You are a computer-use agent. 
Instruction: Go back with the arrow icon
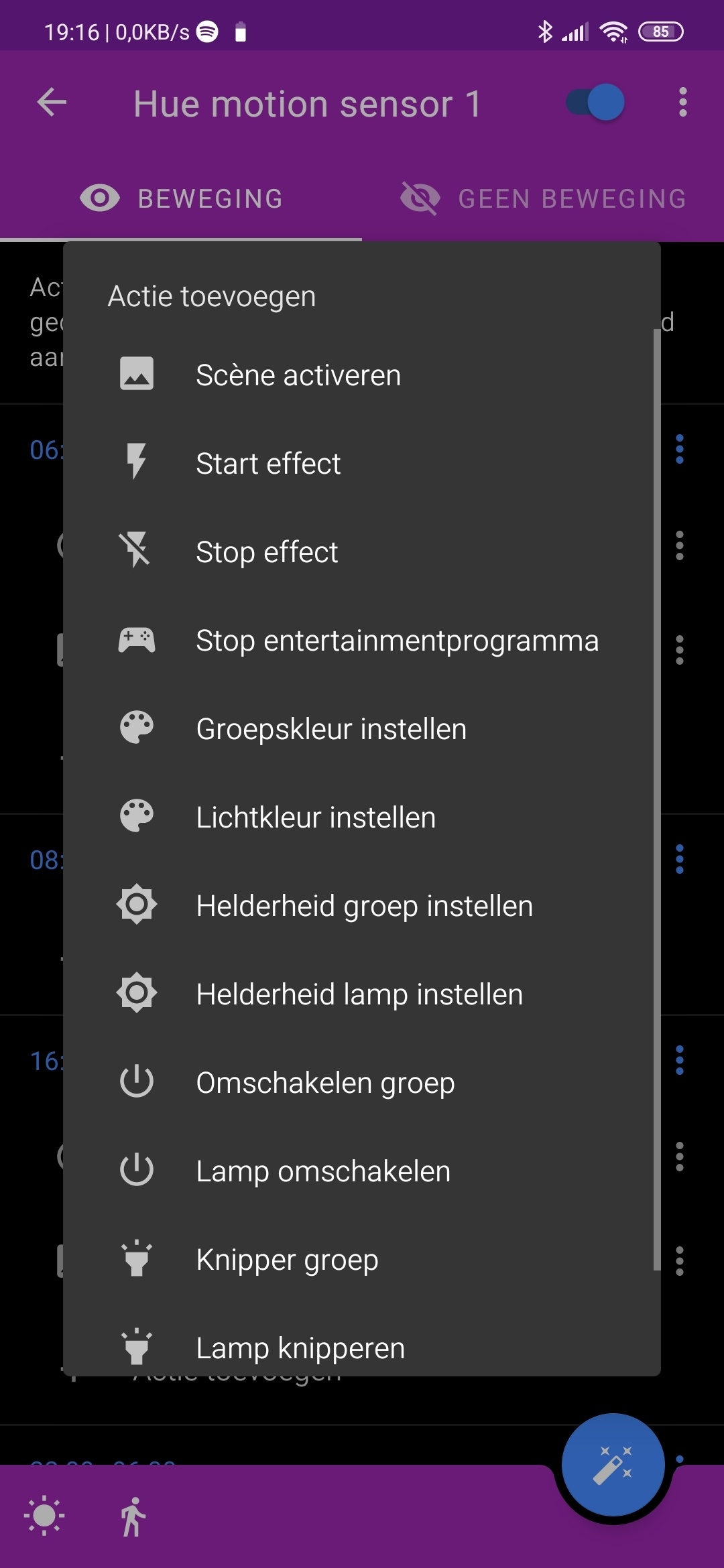[x=52, y=103]
